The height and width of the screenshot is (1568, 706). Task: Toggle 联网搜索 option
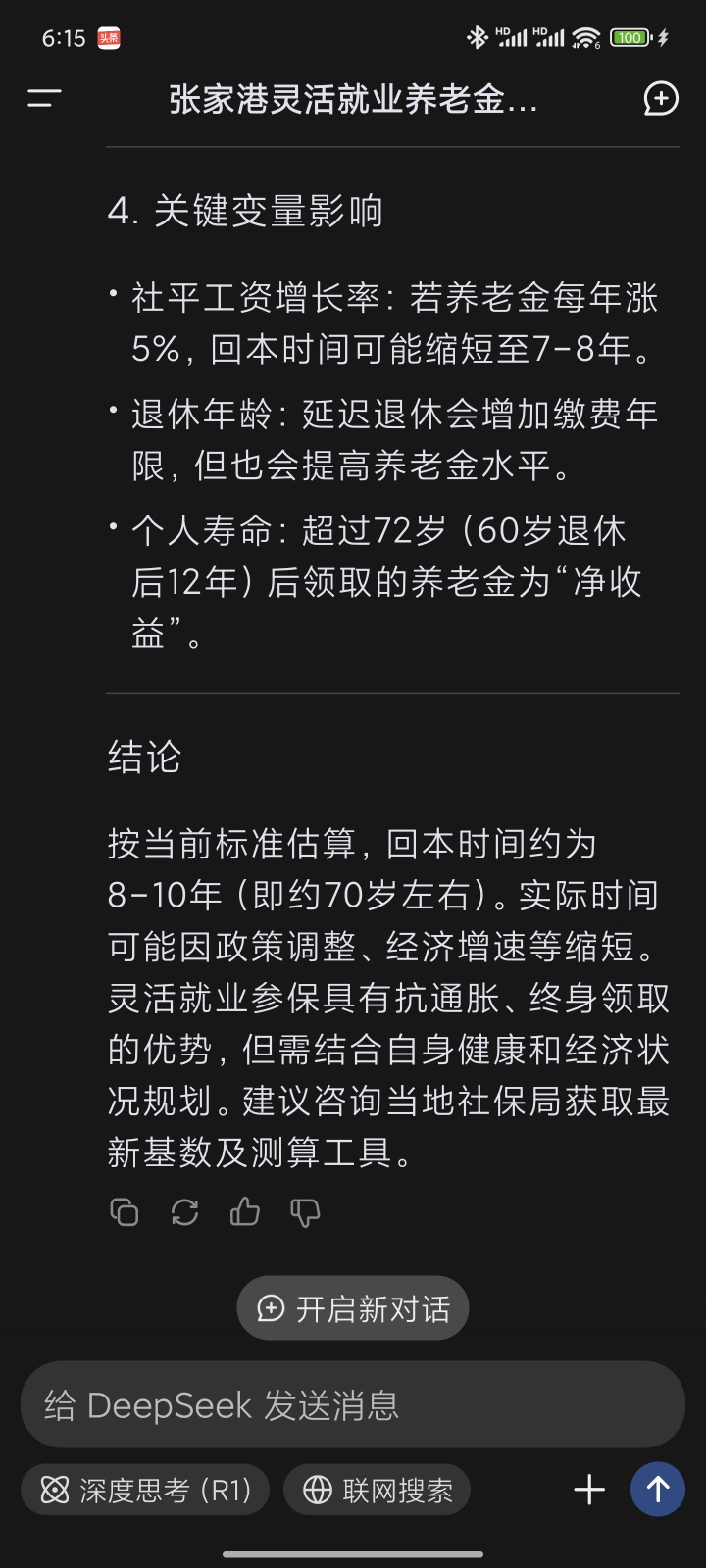[377, 1491]
